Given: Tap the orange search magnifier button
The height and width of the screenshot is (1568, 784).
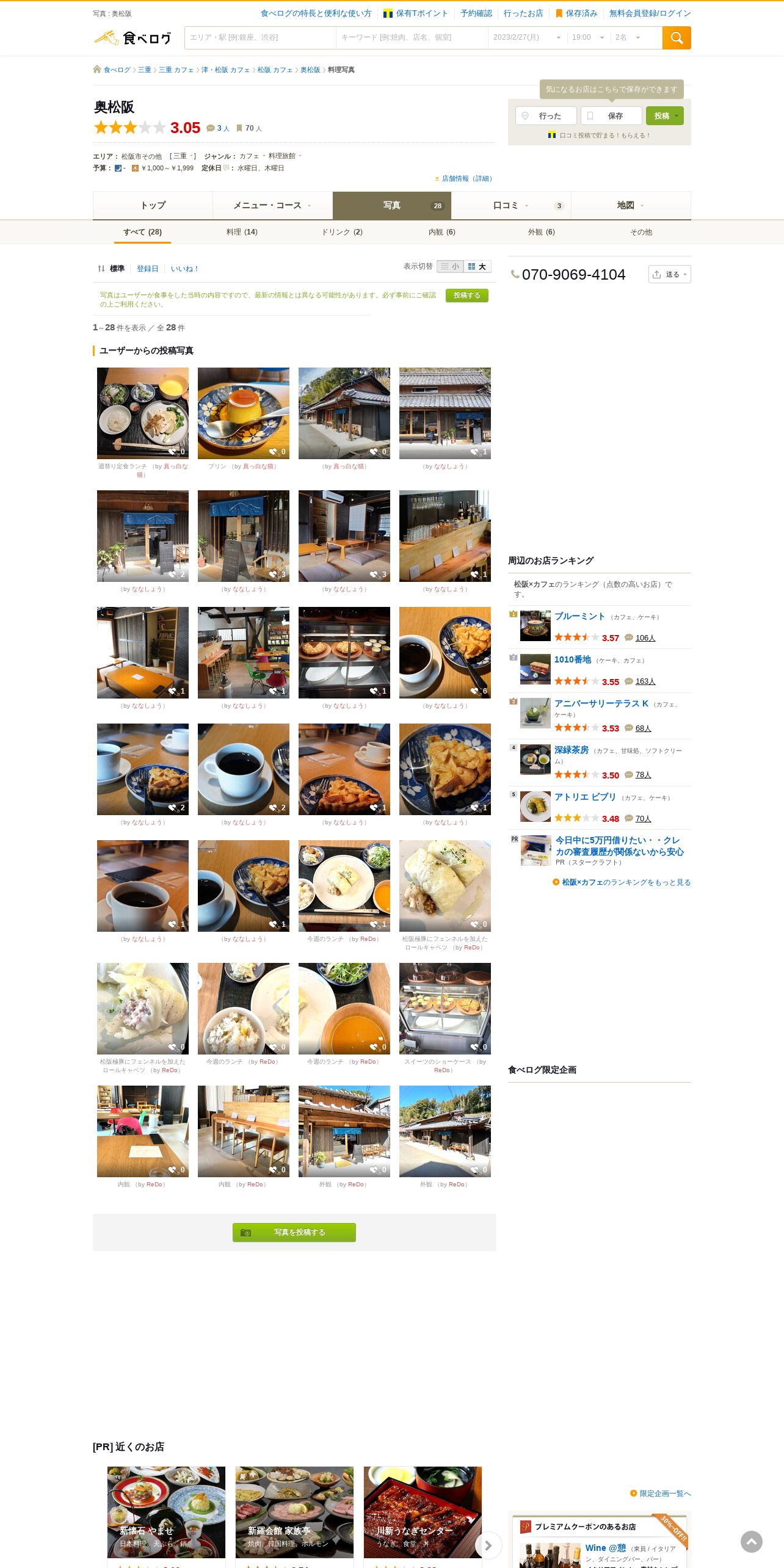Looking at the screenshot, I should click(676, 38).
